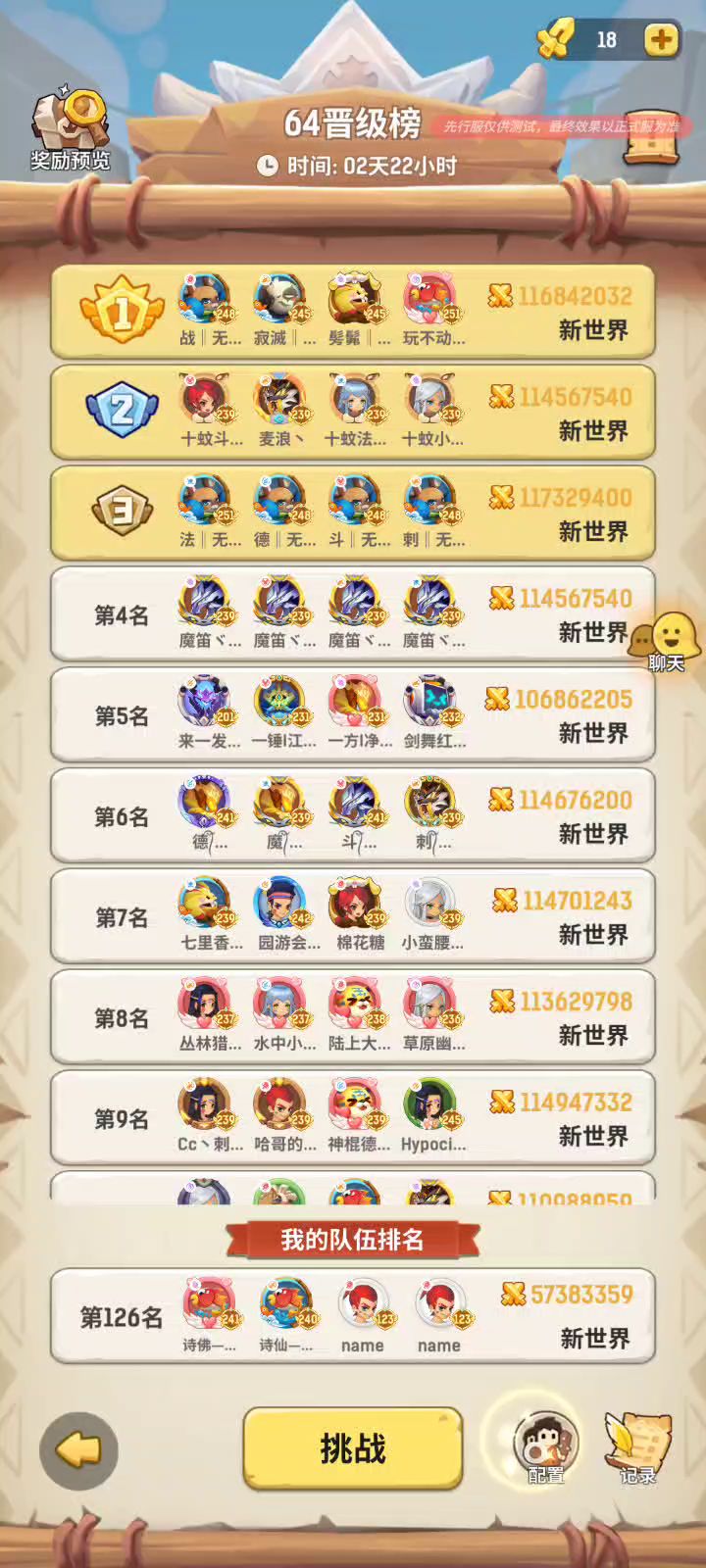
Task: View the rank 2 team row
Action: [x=353, y=413]
